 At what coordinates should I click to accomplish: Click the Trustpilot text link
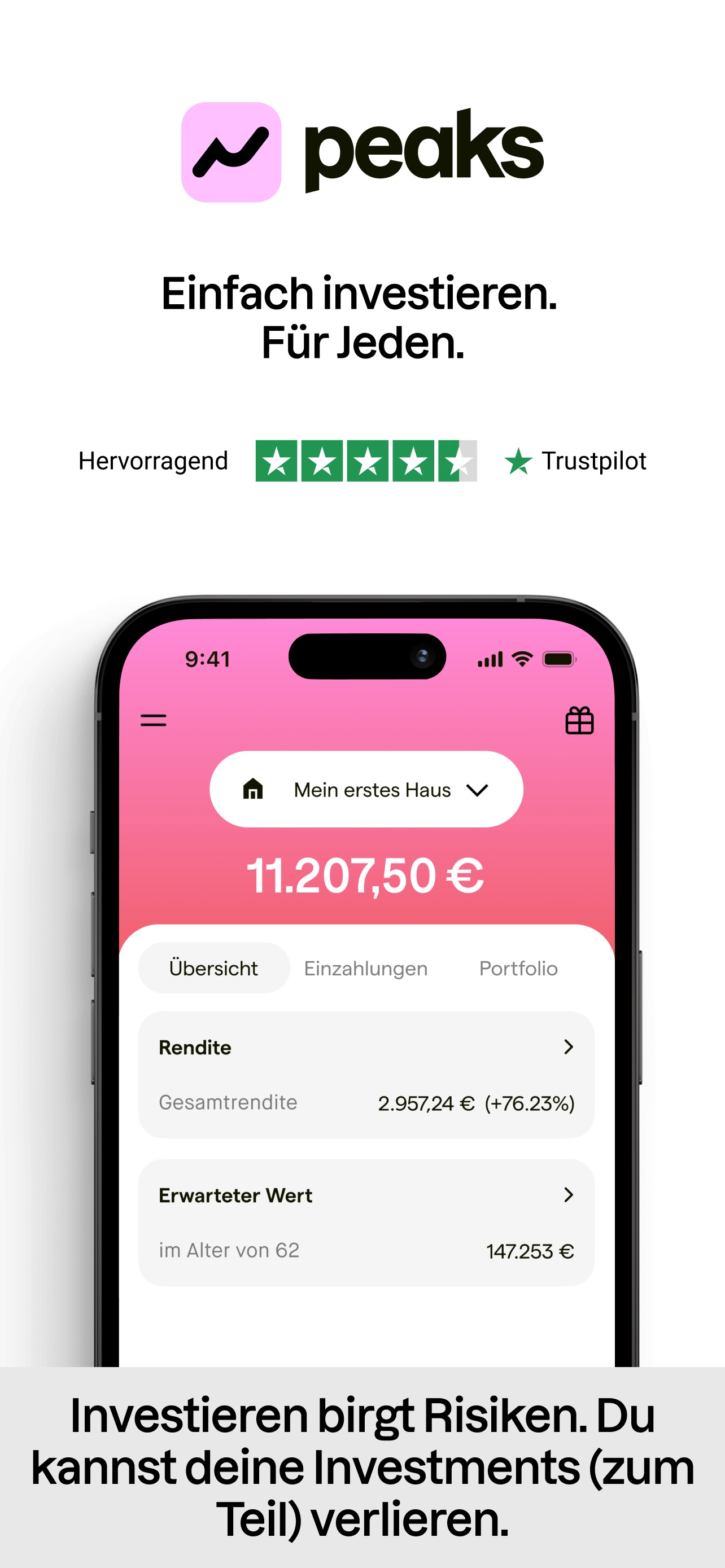point(593,461)
